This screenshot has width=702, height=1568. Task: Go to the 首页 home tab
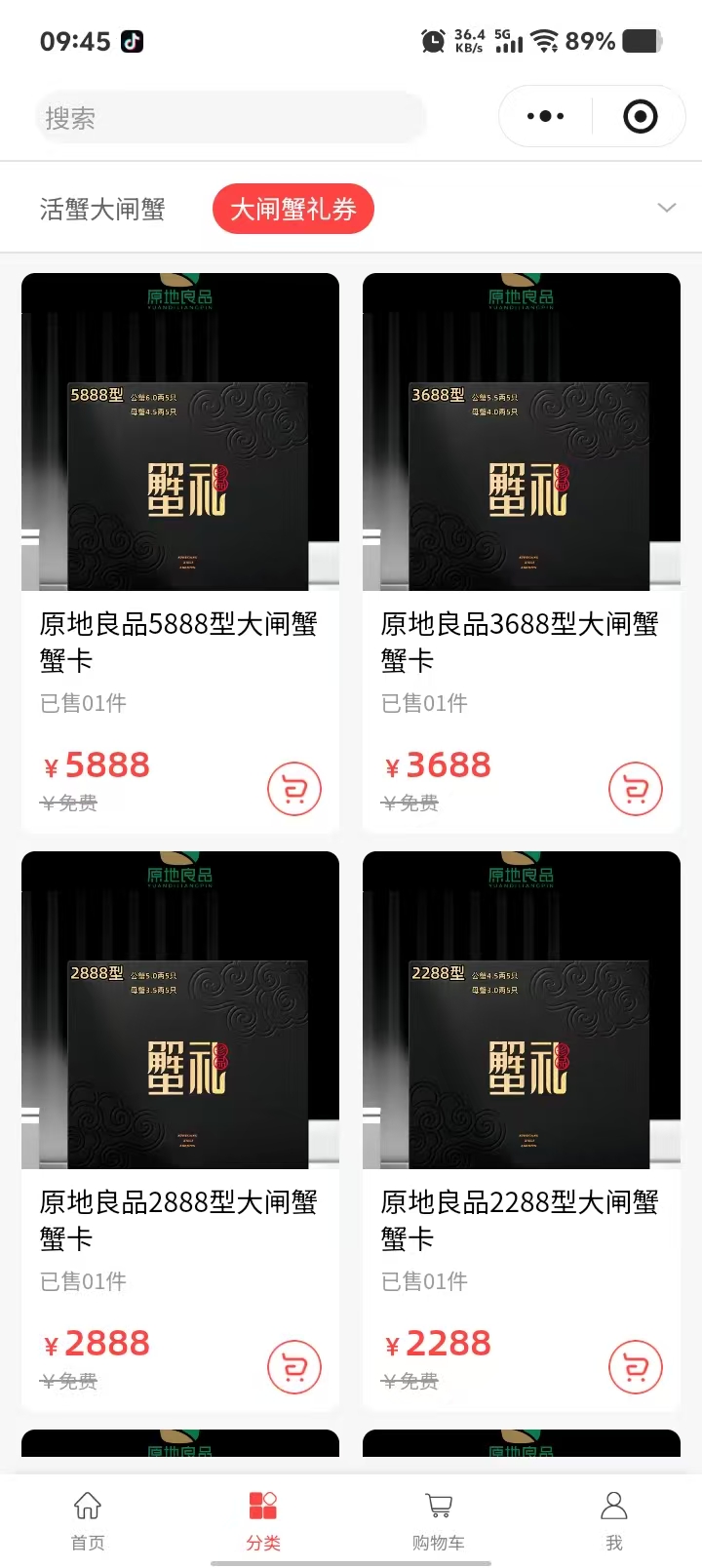pyautogui.click(x=88, y=1519)
